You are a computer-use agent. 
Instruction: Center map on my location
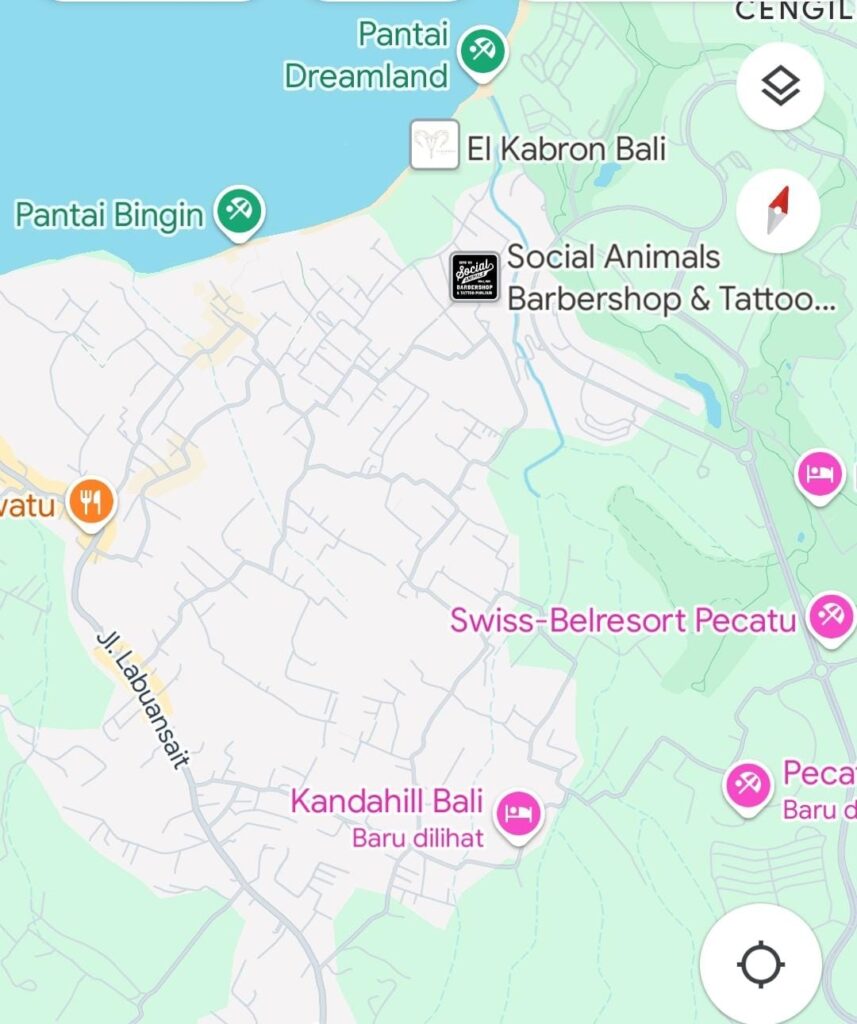tap(761, 966)
